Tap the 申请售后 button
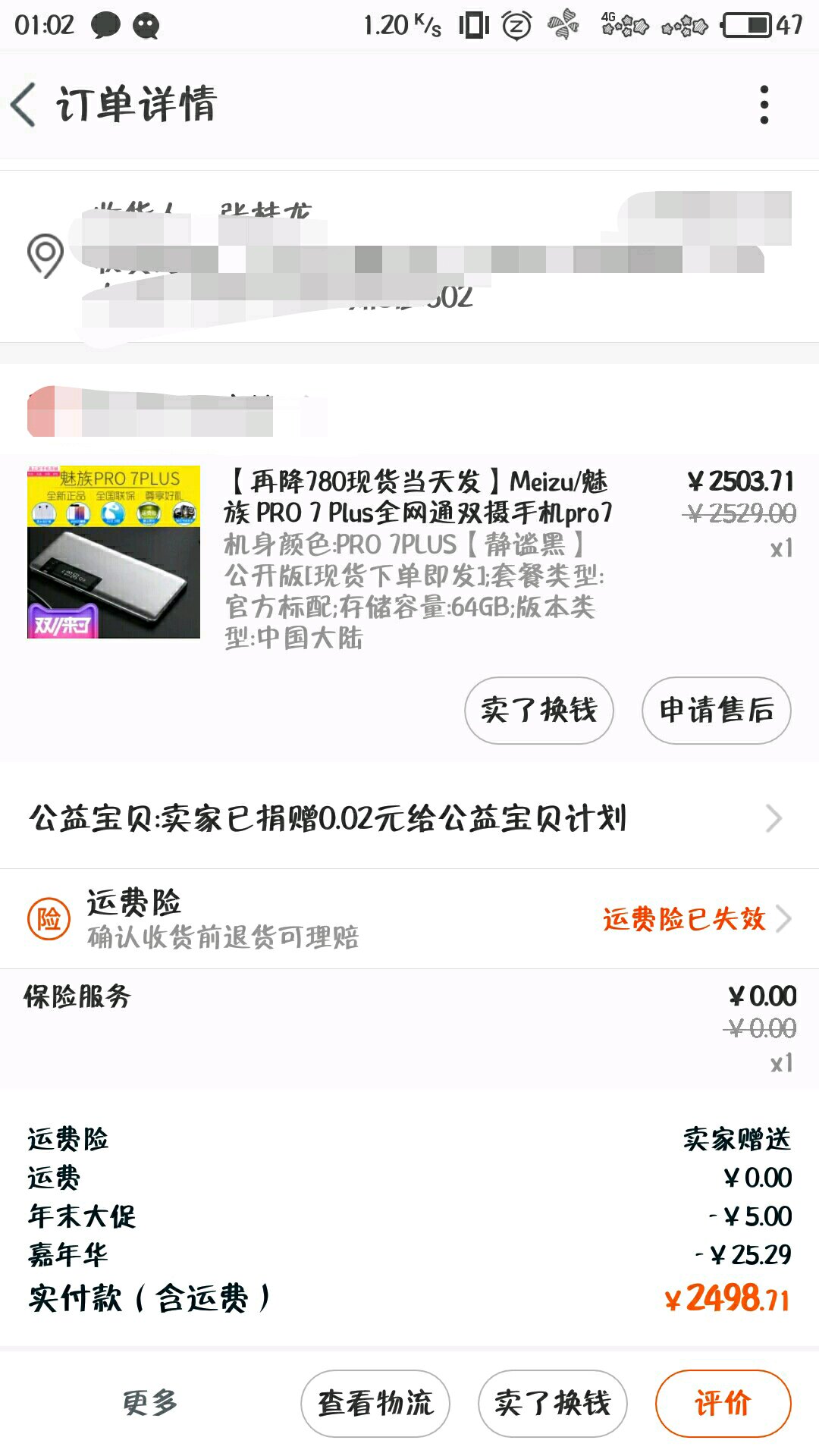Image resolution: width=819 pixels, height=1456 pixels. coord(717,711)
